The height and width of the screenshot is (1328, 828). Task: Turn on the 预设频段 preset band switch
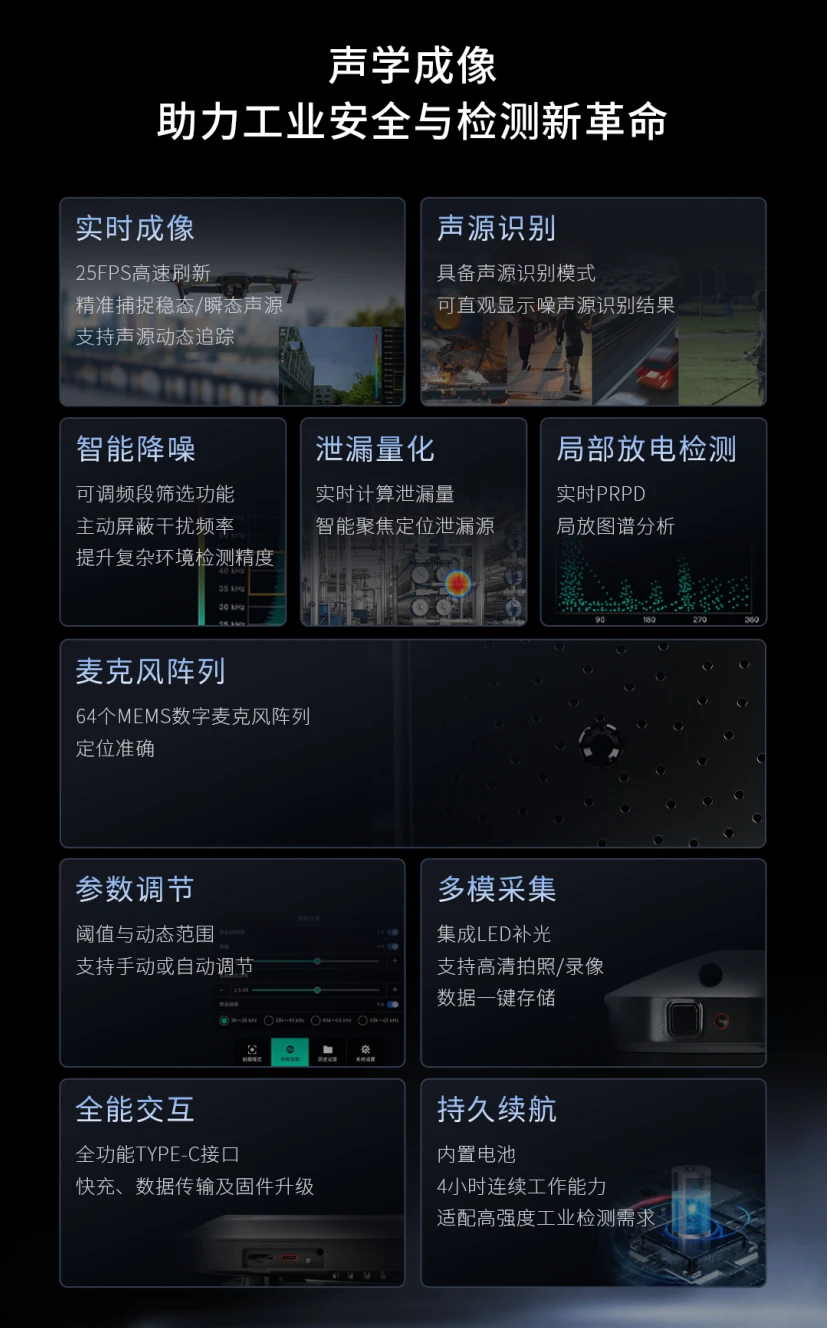391,1004
